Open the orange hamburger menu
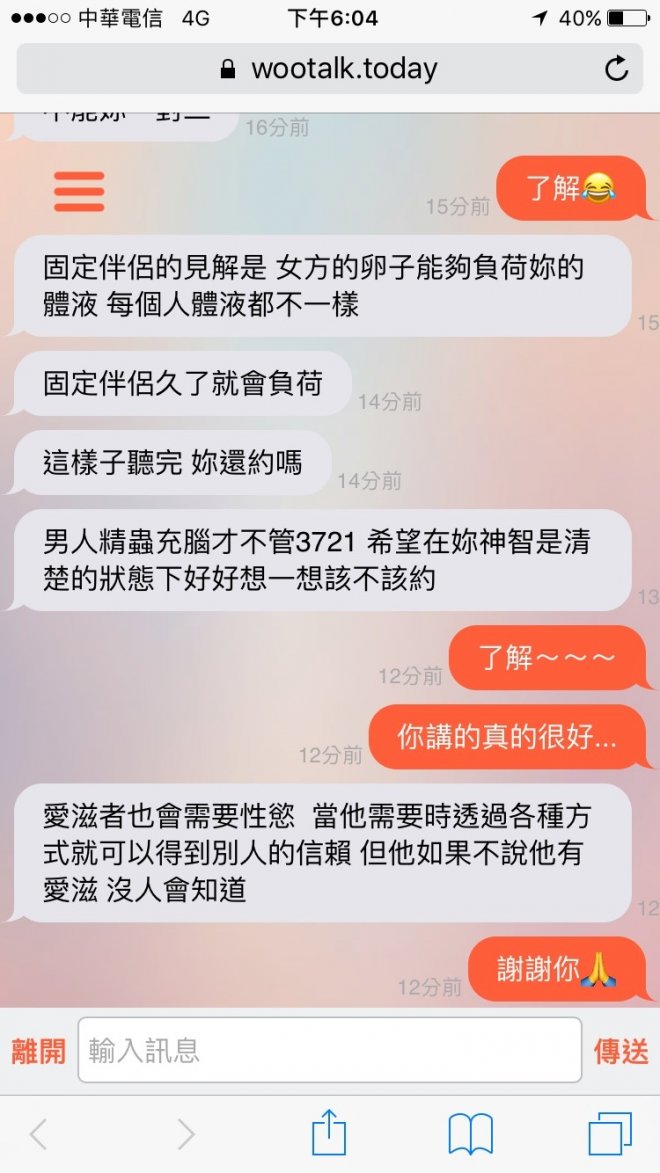Screen dimensions: 660x1173 [x=79, y=191]
